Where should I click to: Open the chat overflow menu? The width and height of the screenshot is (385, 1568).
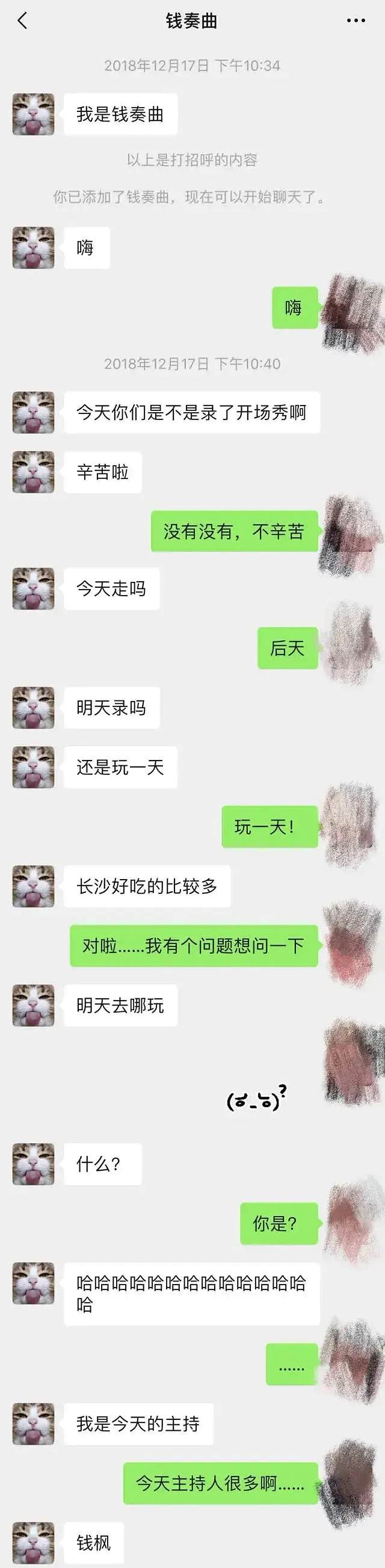355,21
